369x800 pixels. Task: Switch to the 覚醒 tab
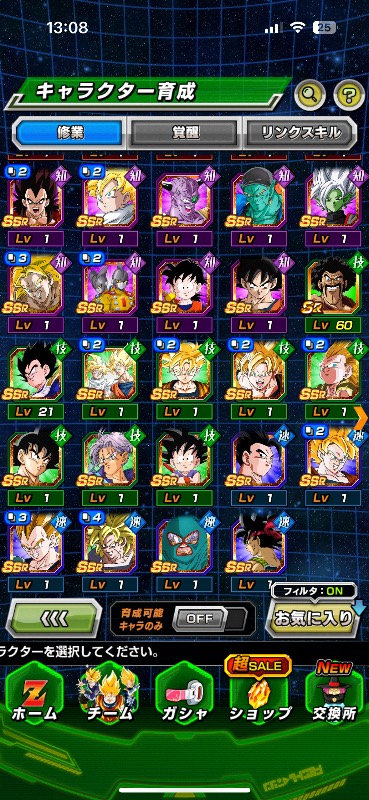(x=184, y=133)
